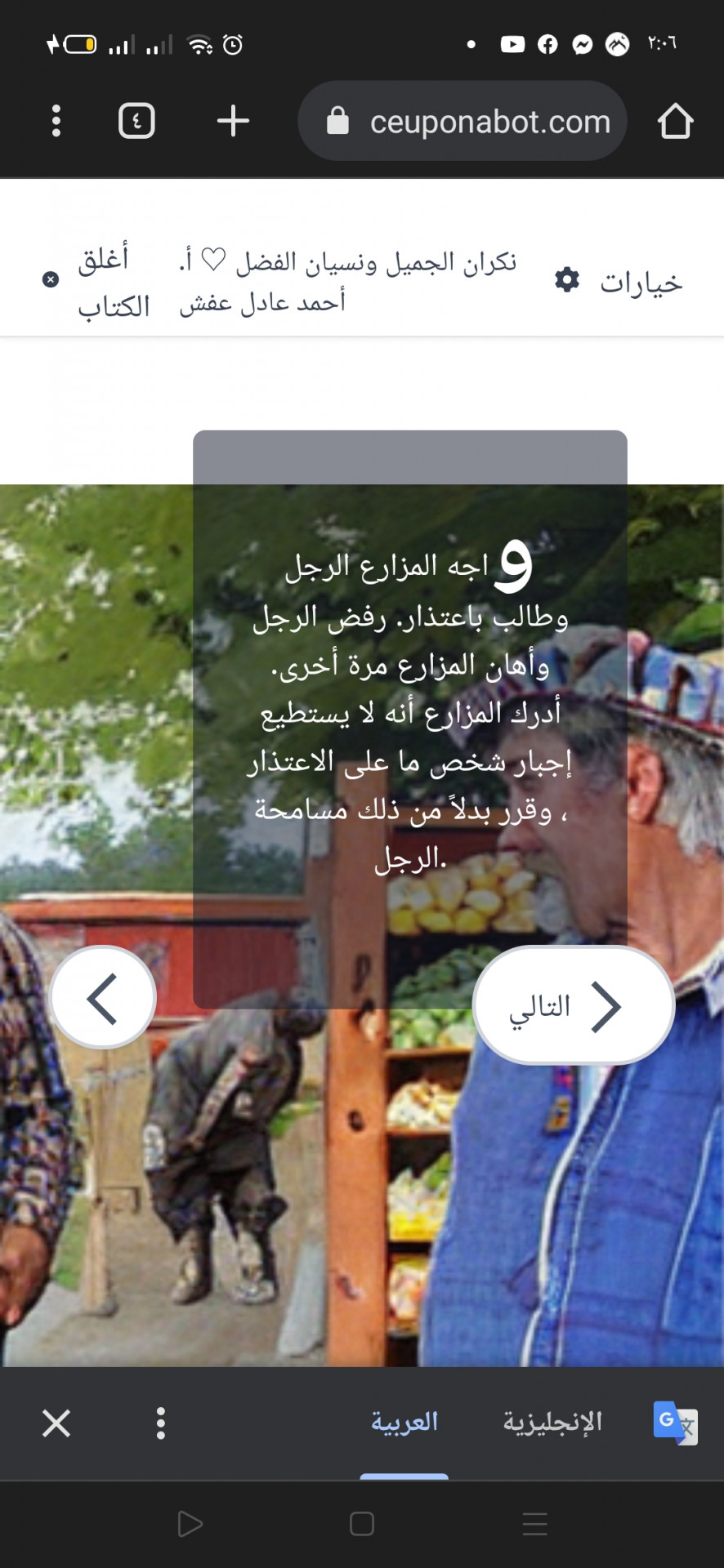Switch translation to العربية

tap(404, 1422)
